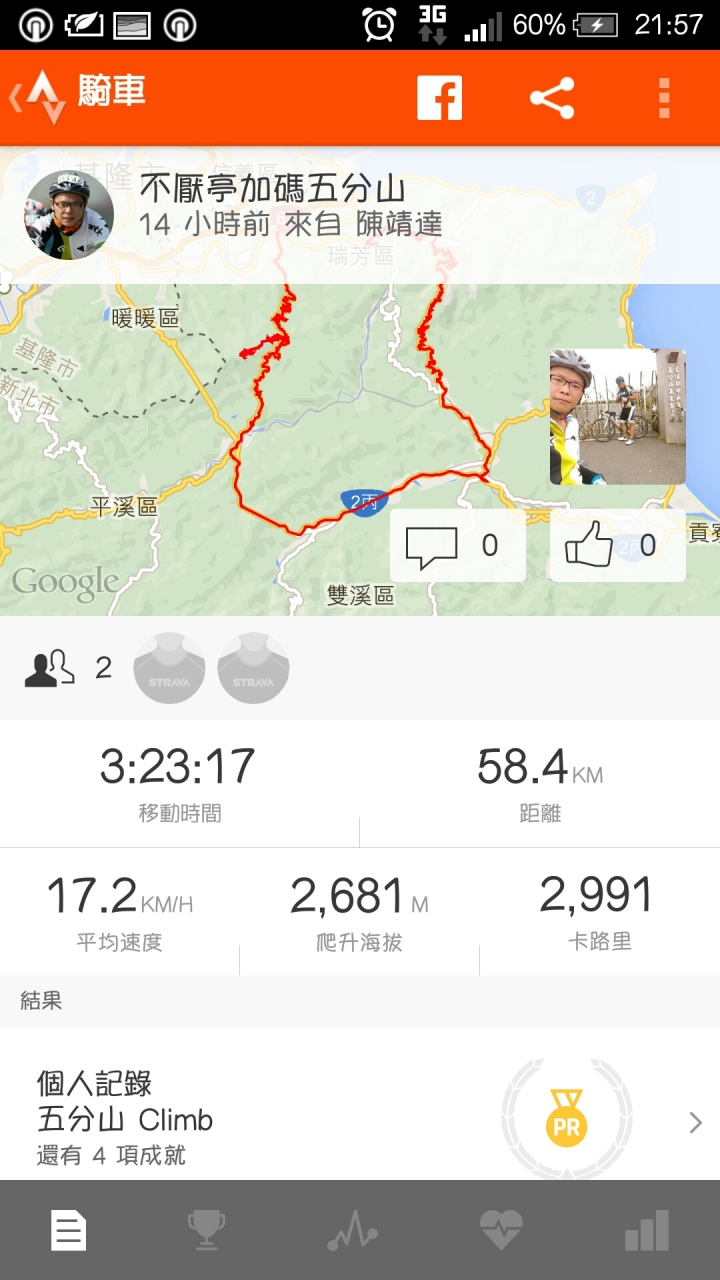Open the comments button
The image size is (720, 1280).
coord(457,546)
